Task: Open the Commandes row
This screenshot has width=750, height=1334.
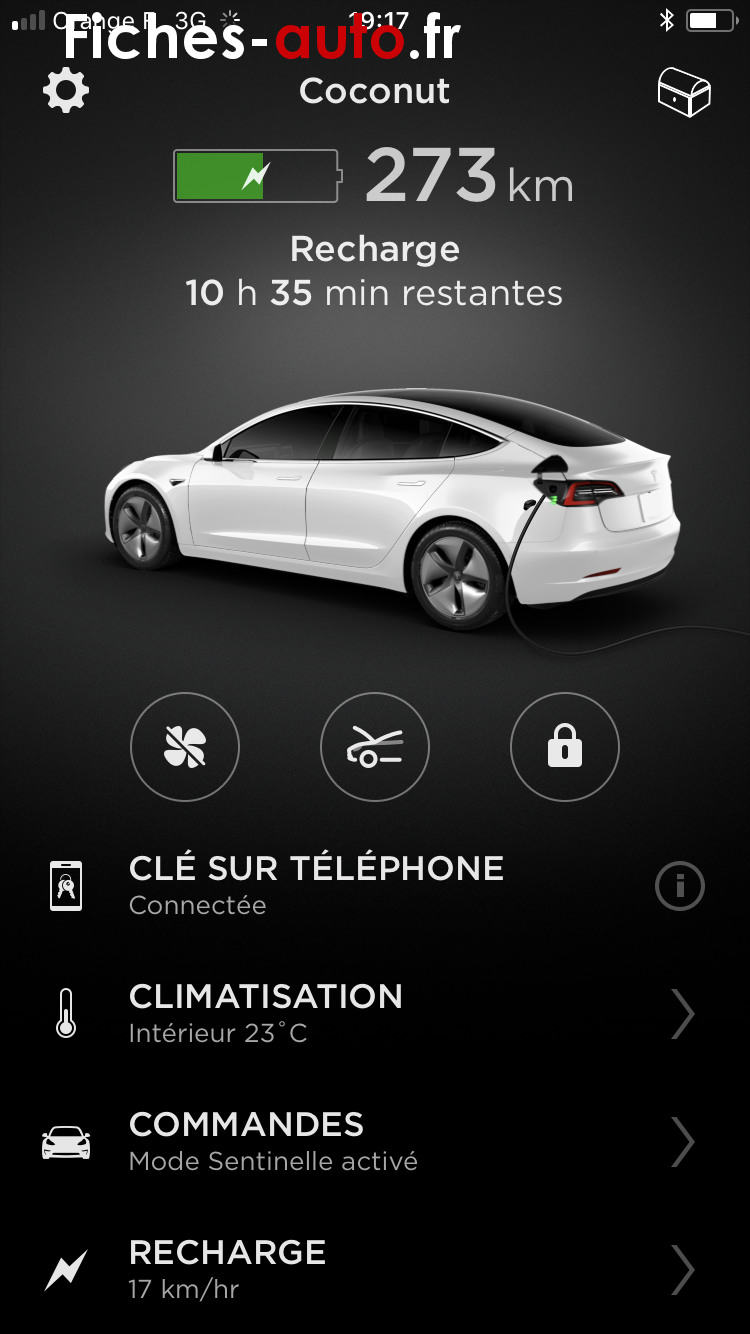Action: click(375, 1141)
